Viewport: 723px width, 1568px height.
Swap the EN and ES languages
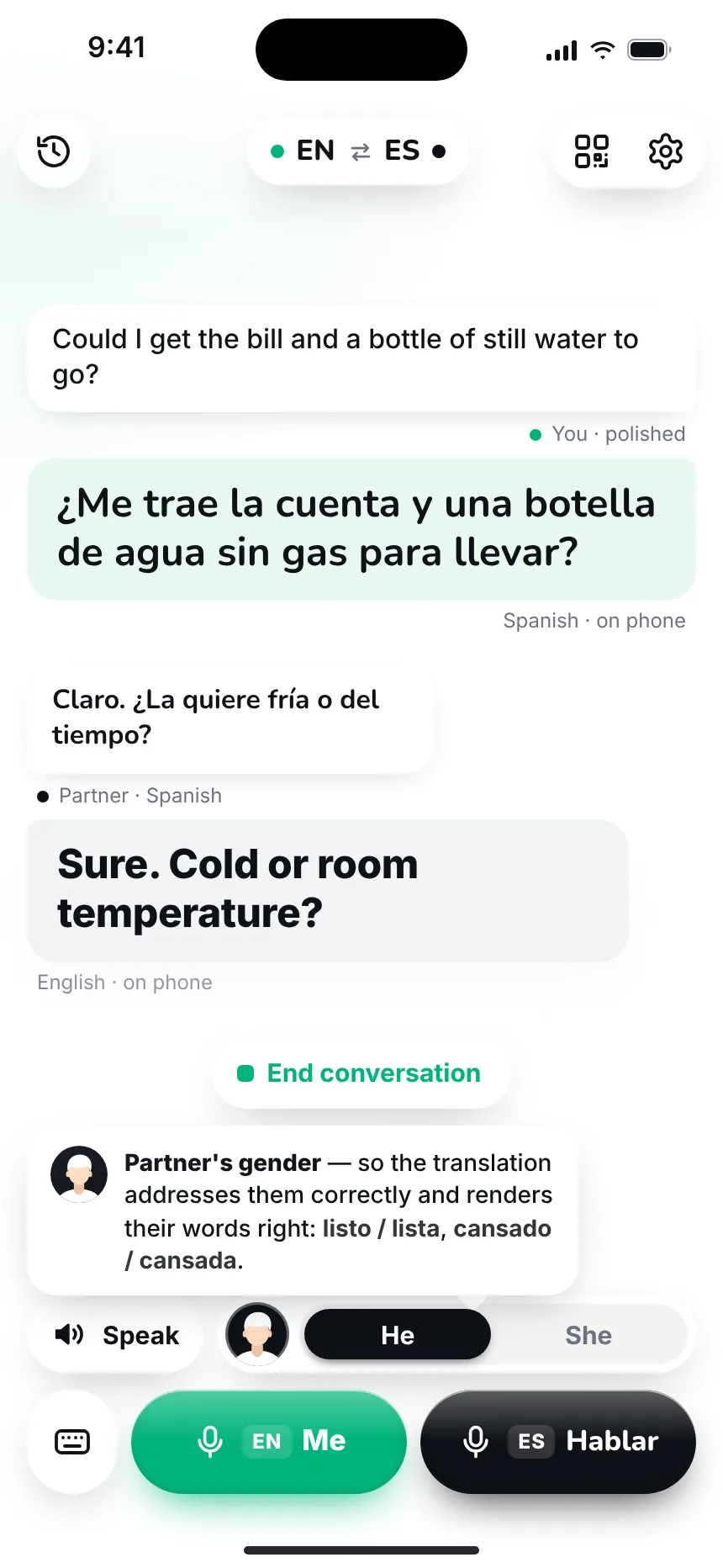tap(360, 151)
